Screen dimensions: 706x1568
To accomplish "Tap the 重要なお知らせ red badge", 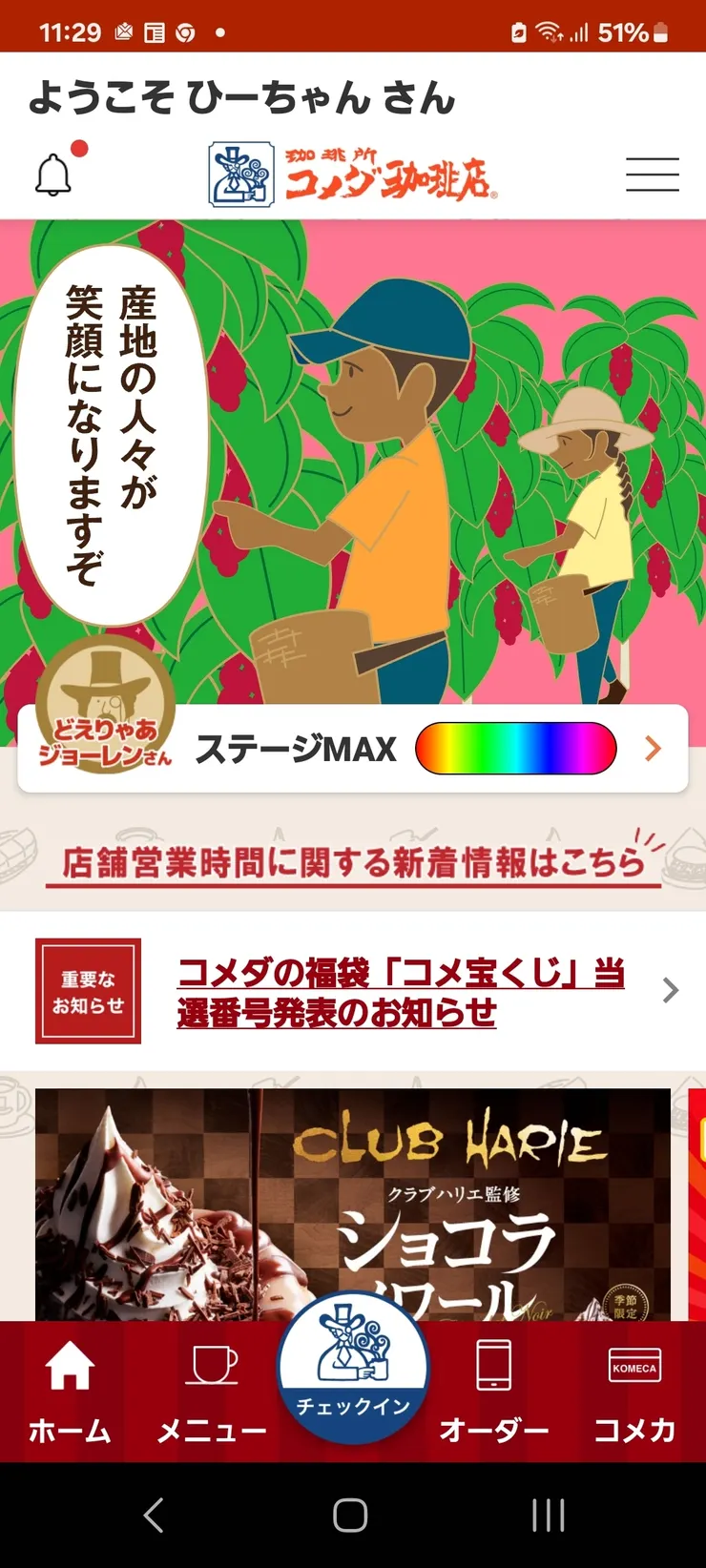I will [88, 990].
